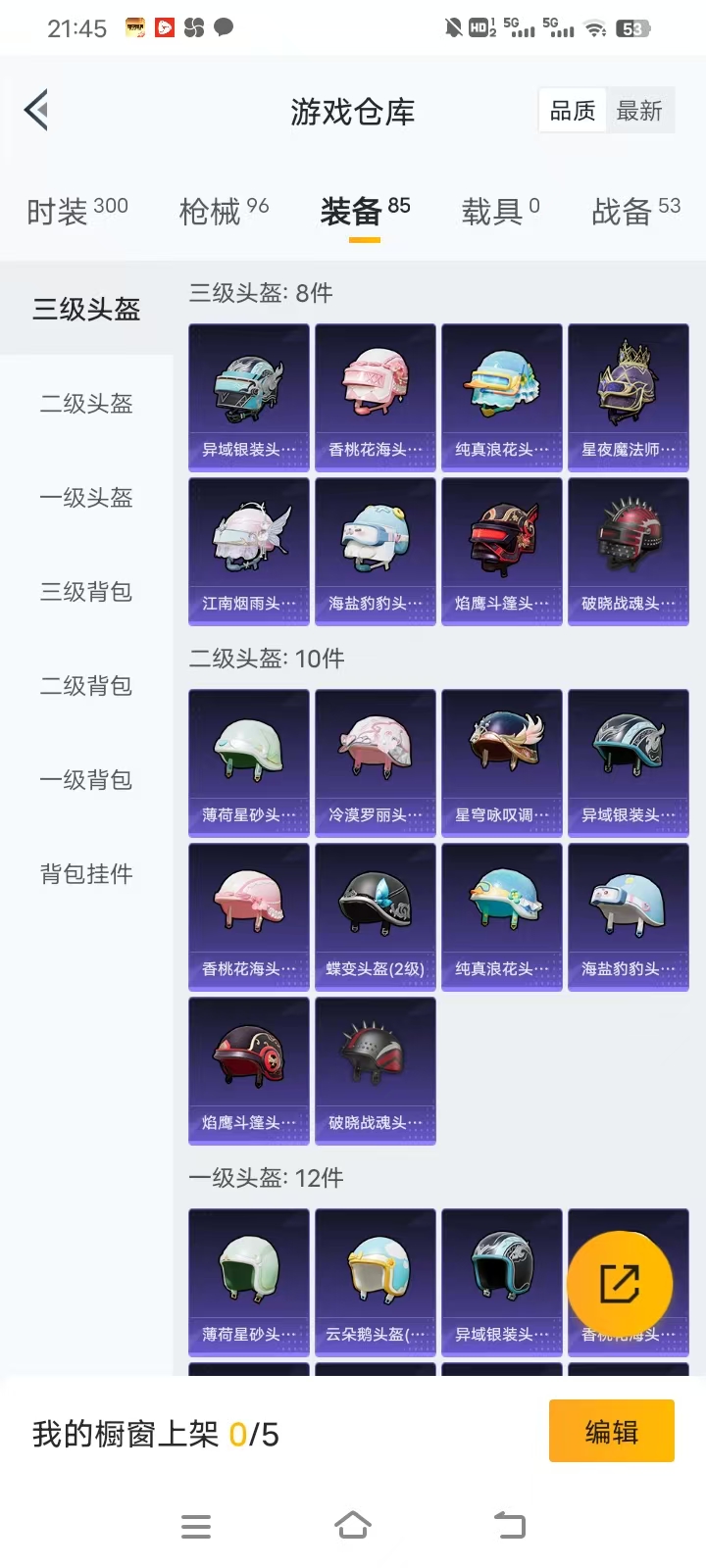Jump to 一级背包 category
This screenshot has width=706, height=1568.
(86, 780)
